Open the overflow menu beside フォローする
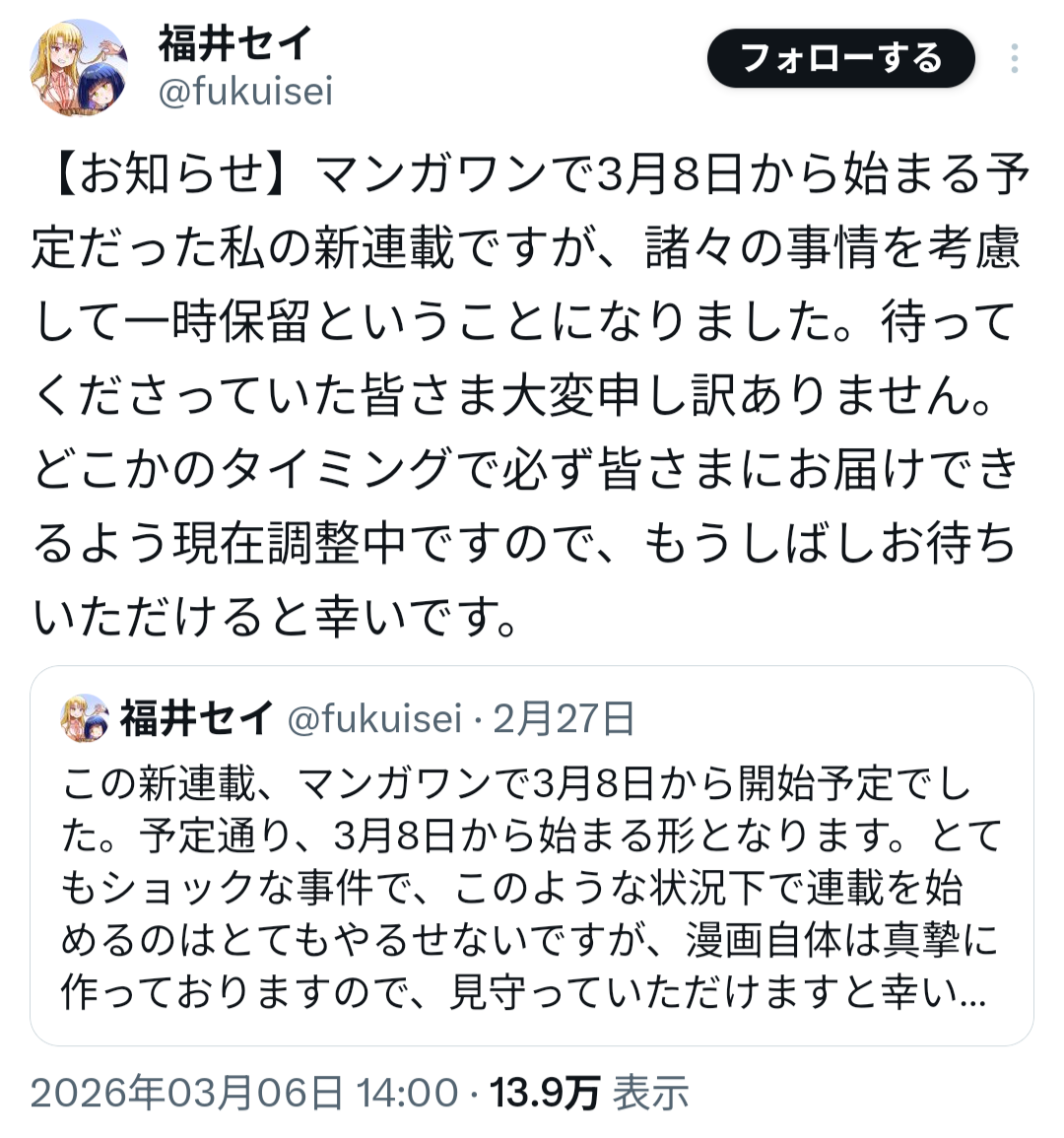This screenshot has height=1138, width=1064. (x=1014, y=59)
